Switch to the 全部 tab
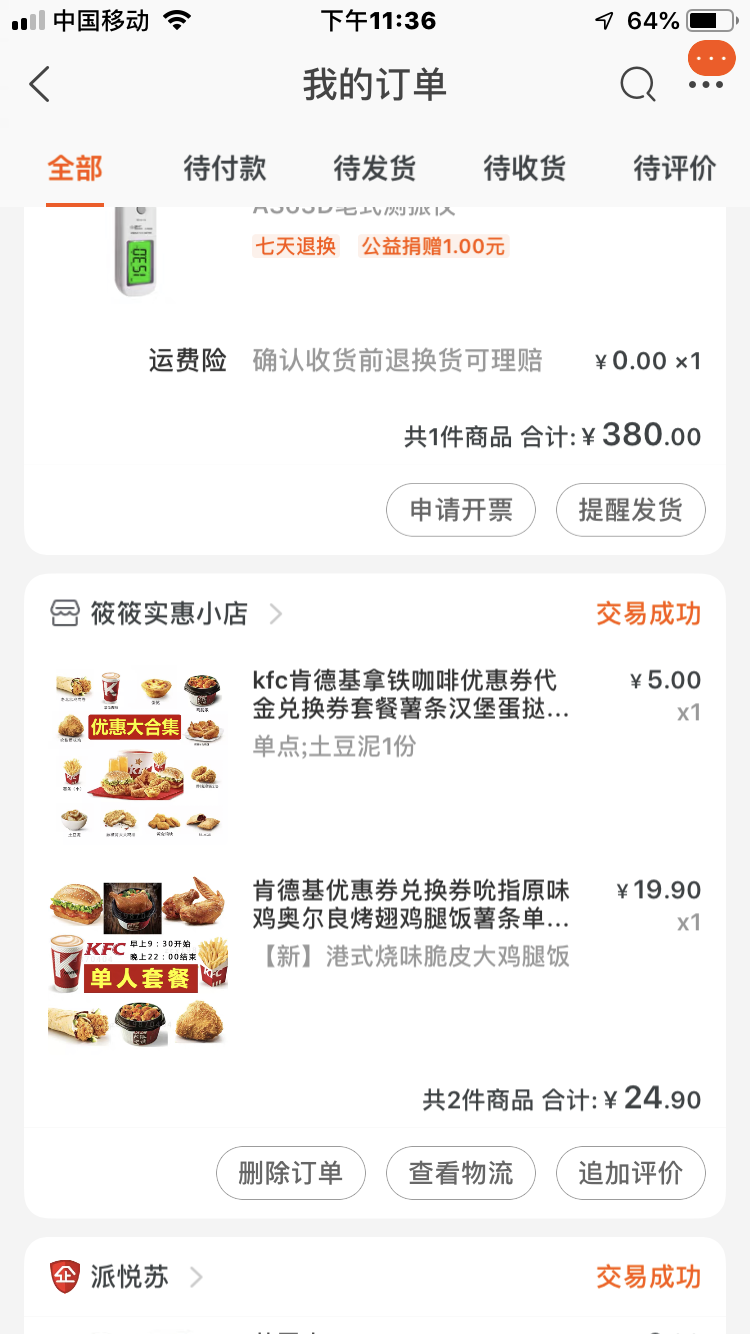Viewport: 750px width, 1334px height. click(x=75, y=168)
